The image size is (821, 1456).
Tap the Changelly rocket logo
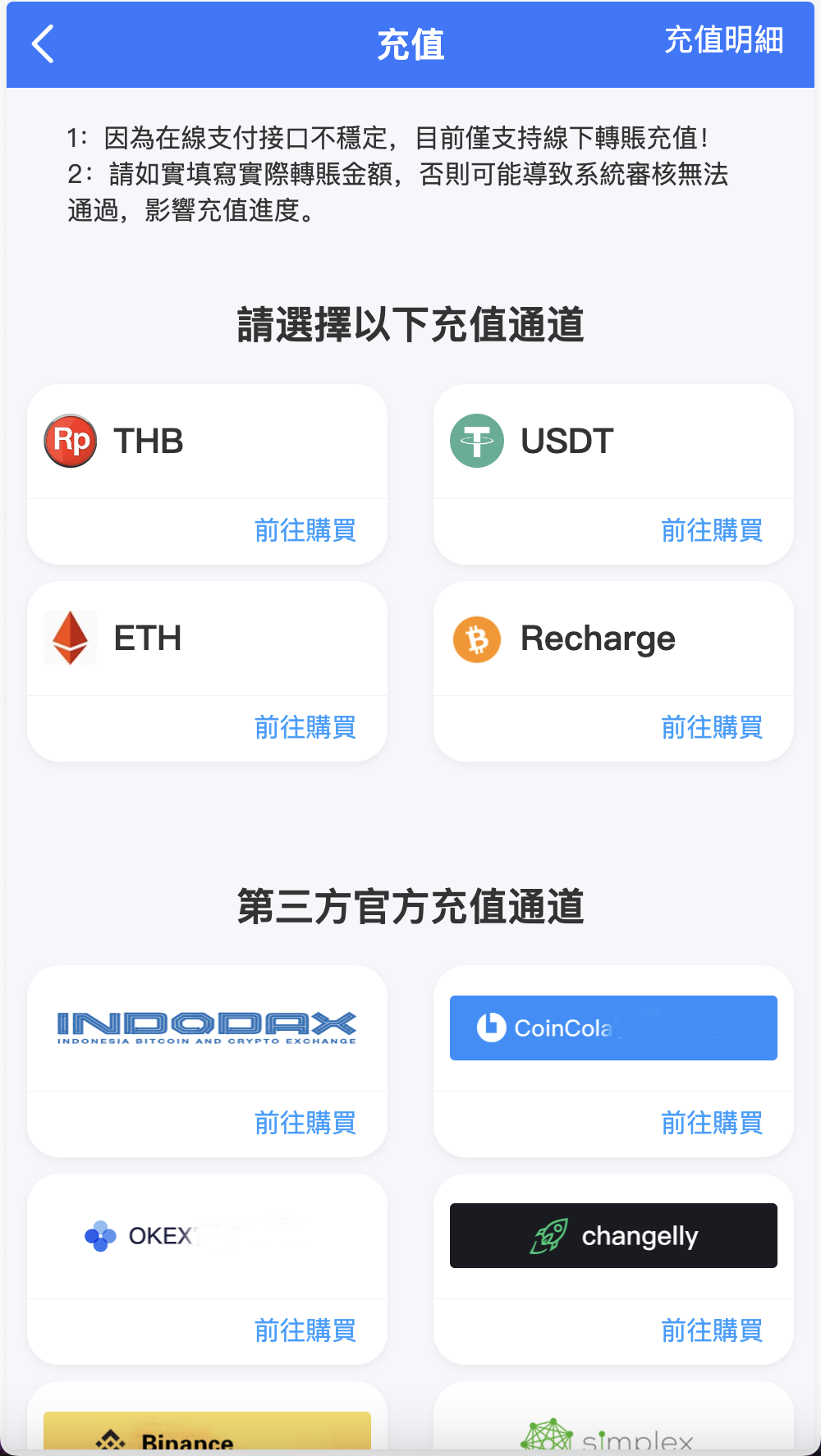pos(550,1235)
